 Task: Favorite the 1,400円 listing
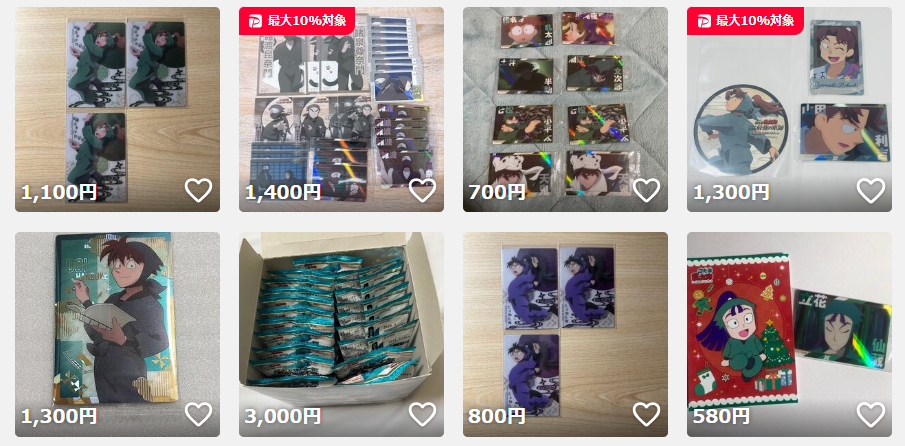tap(423, 190)
